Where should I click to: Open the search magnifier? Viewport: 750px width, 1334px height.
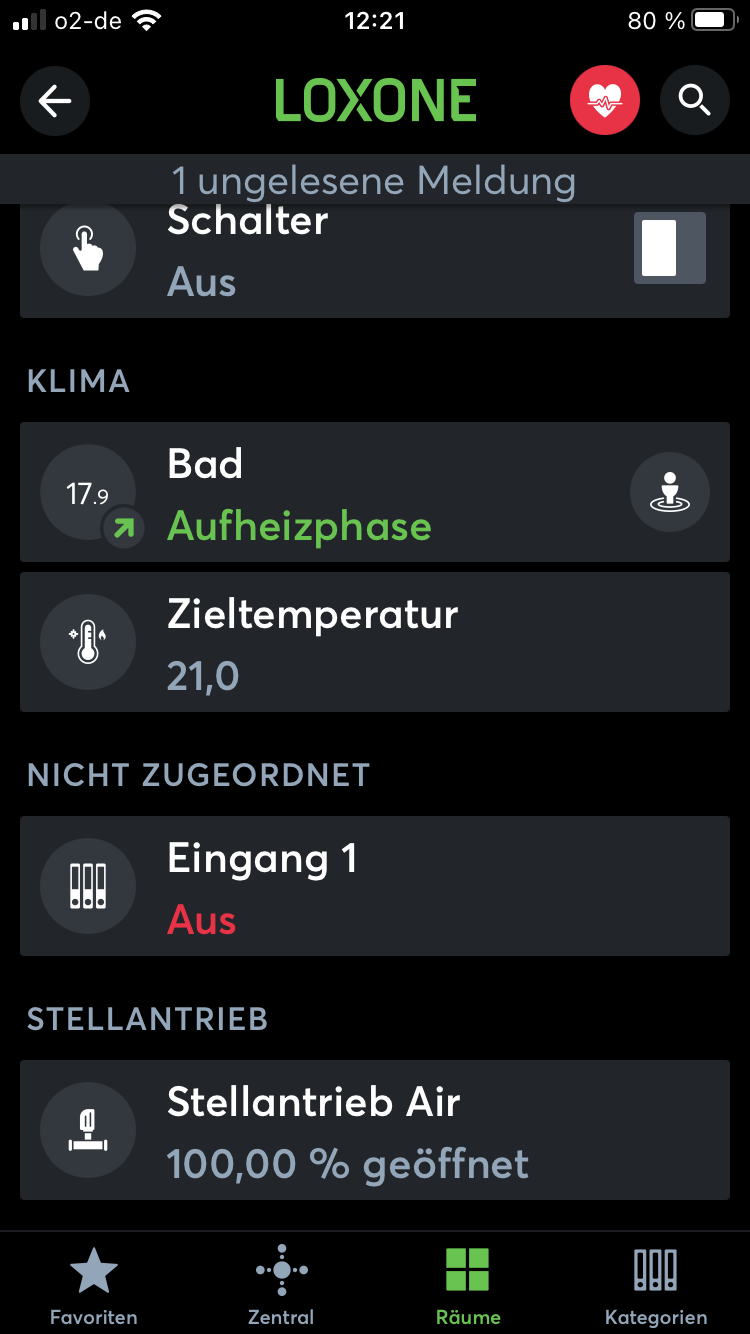[694, 100]
